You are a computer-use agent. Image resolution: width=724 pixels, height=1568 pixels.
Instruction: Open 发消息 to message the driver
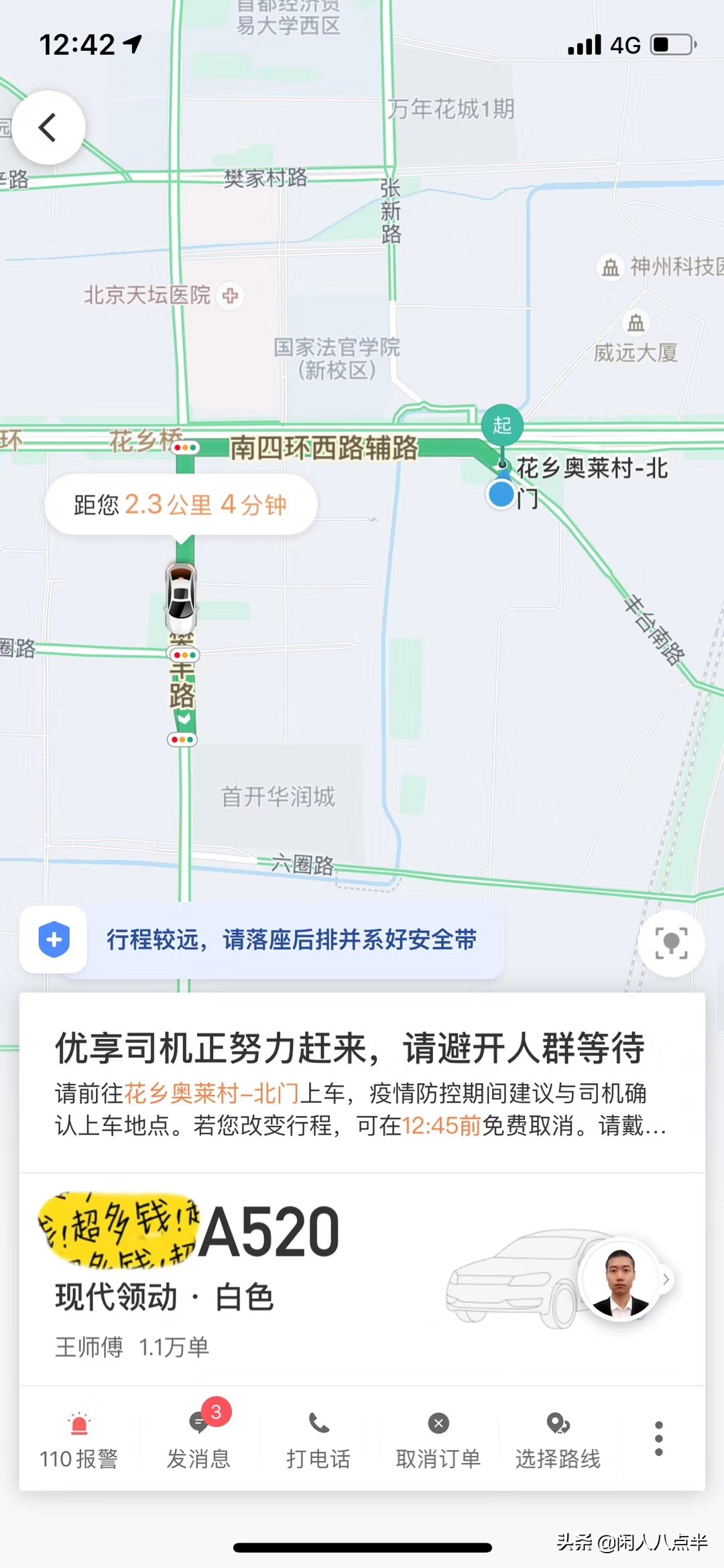coord(198,1440)
